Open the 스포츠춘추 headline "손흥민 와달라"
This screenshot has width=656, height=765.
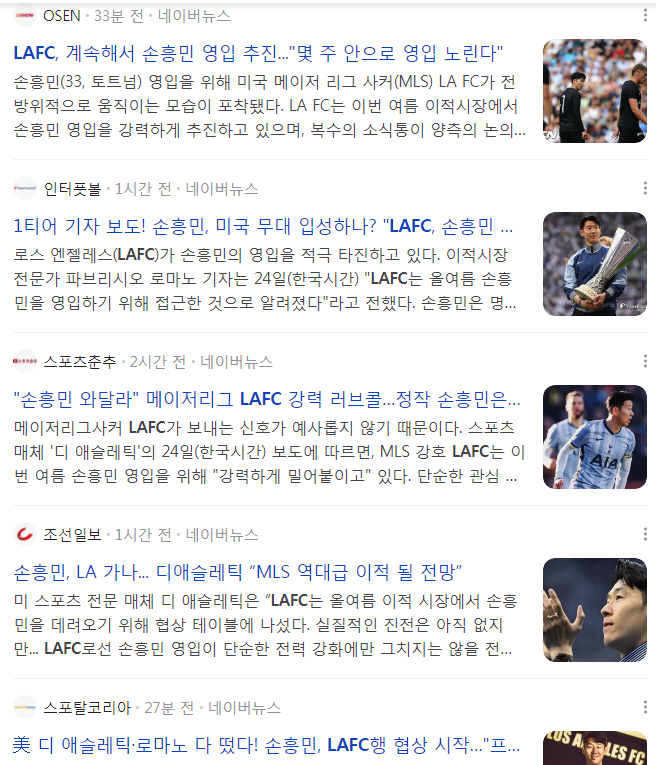(x=267, y=399)
